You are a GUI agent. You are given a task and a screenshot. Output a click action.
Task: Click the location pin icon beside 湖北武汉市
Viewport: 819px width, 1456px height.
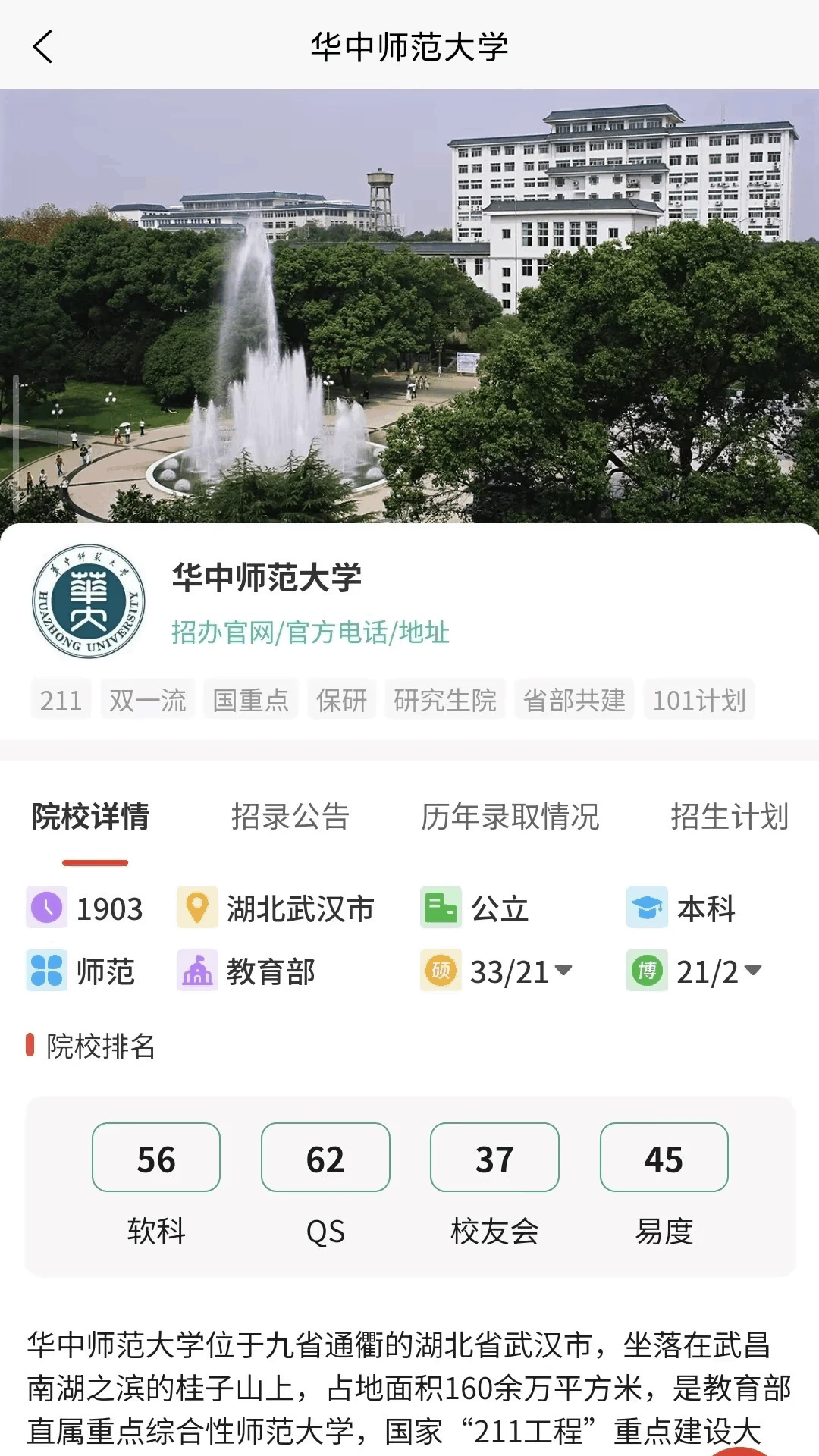[x=199, y=908]
